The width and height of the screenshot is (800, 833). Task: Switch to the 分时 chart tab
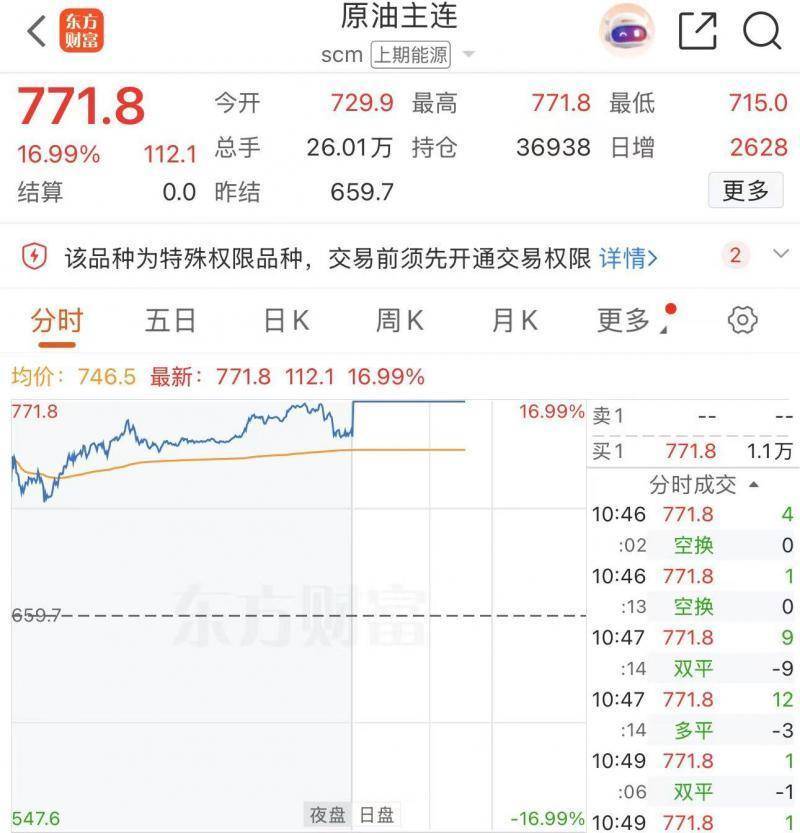point(57,321)
